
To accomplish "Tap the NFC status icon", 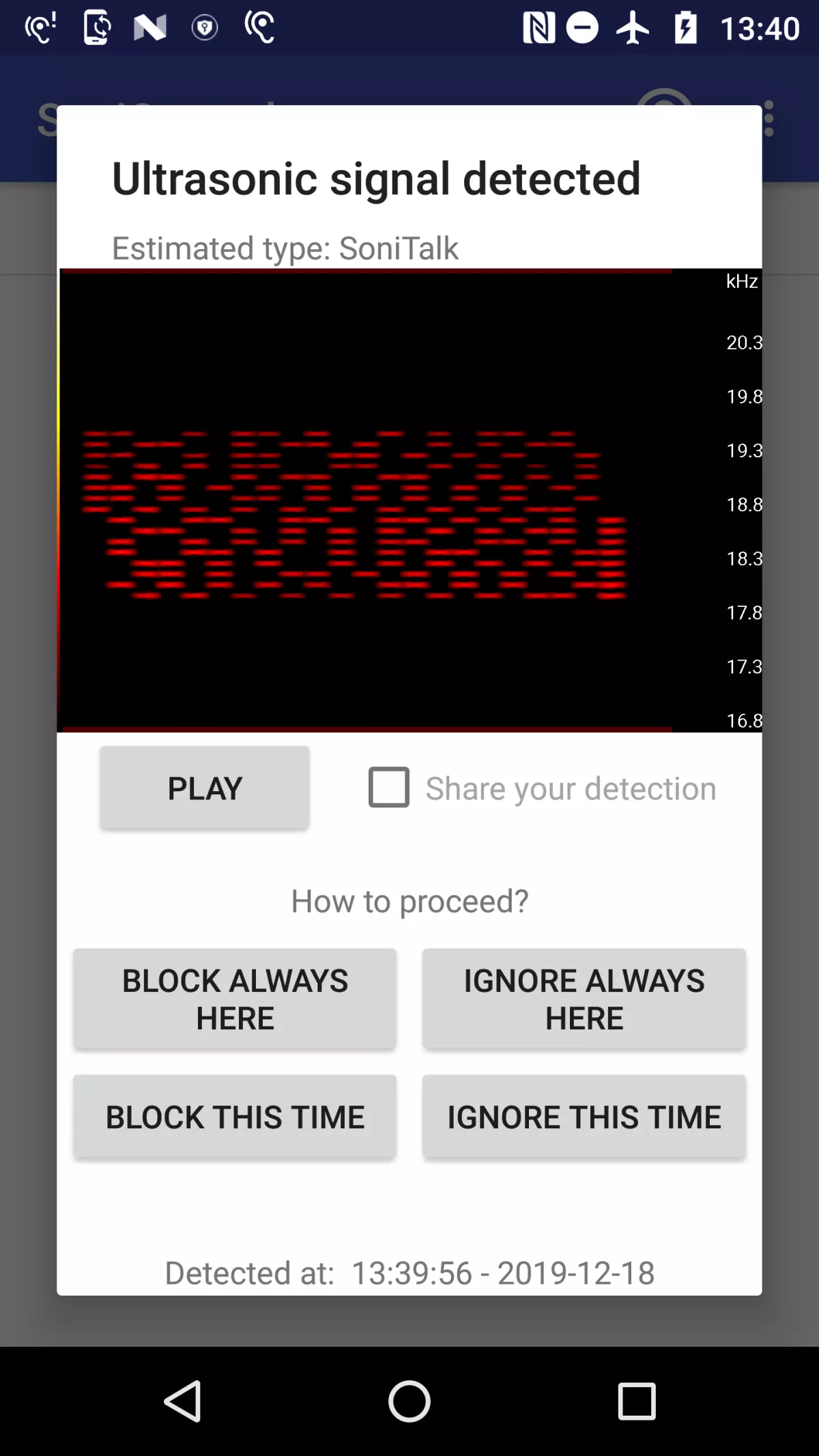I will click(x=536, y=26).
